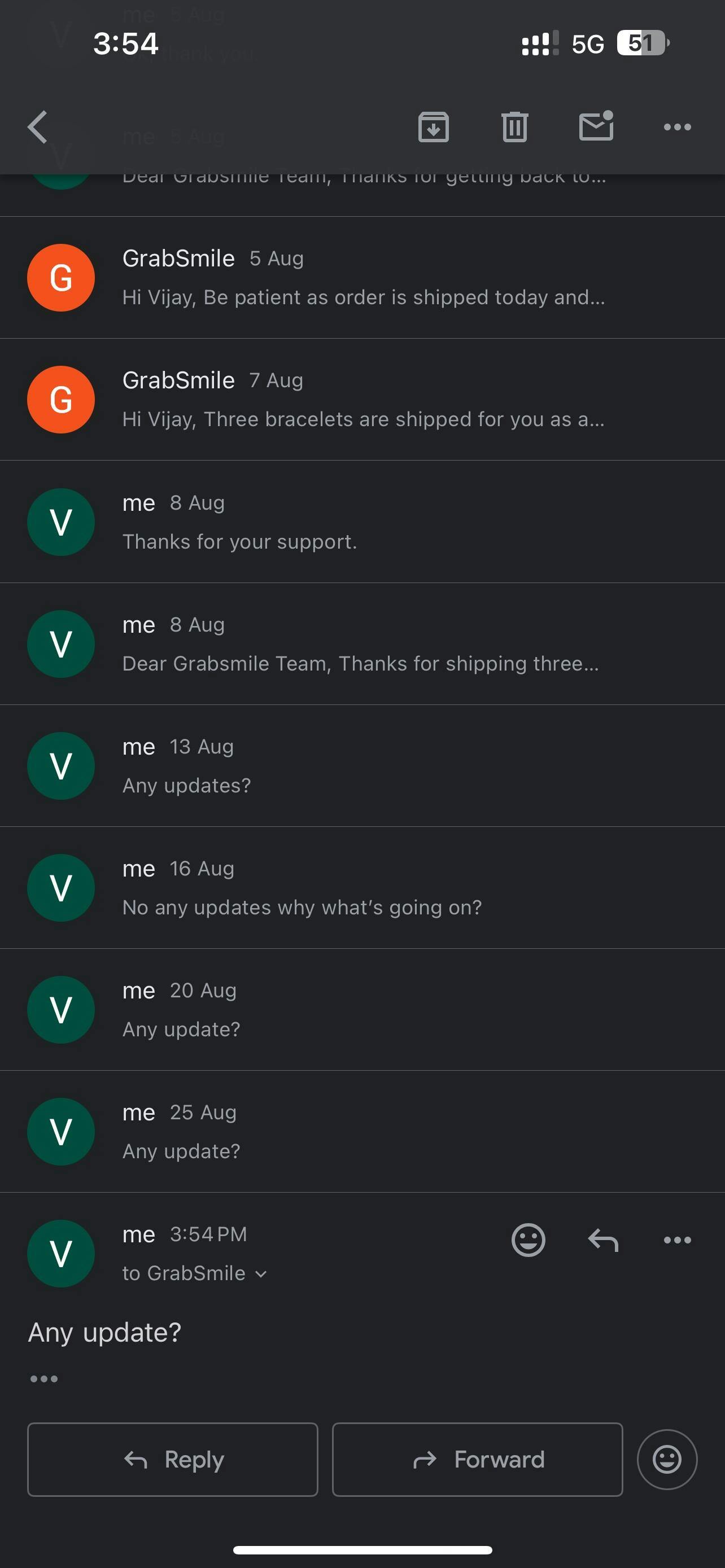Forward this email

(477, 1459)
